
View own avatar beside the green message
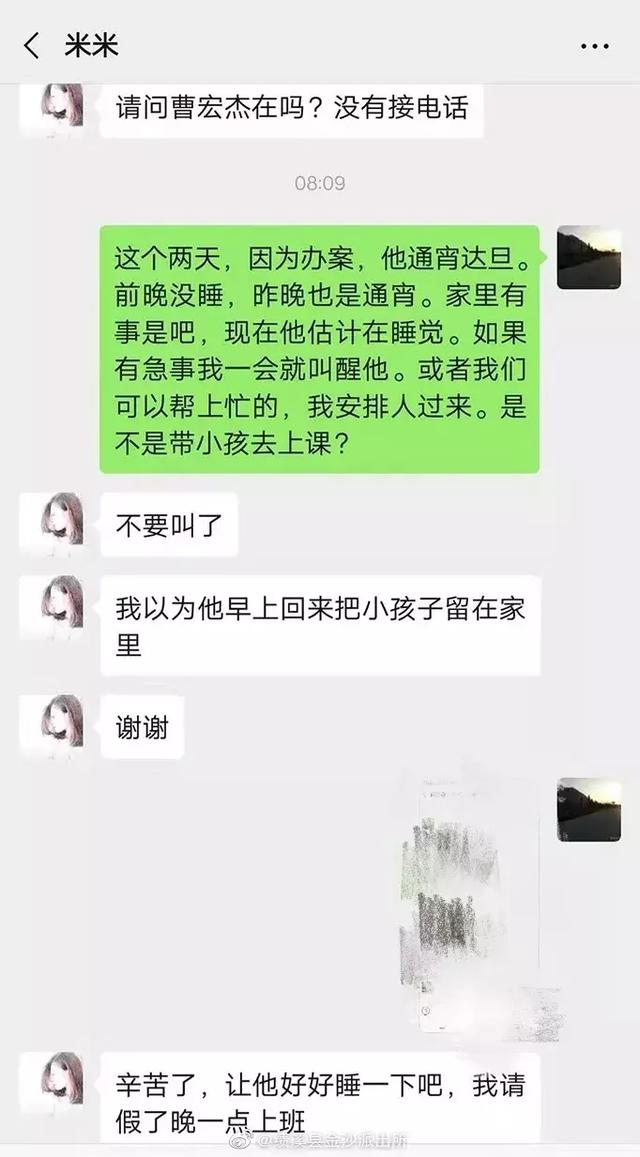(588, 258)
